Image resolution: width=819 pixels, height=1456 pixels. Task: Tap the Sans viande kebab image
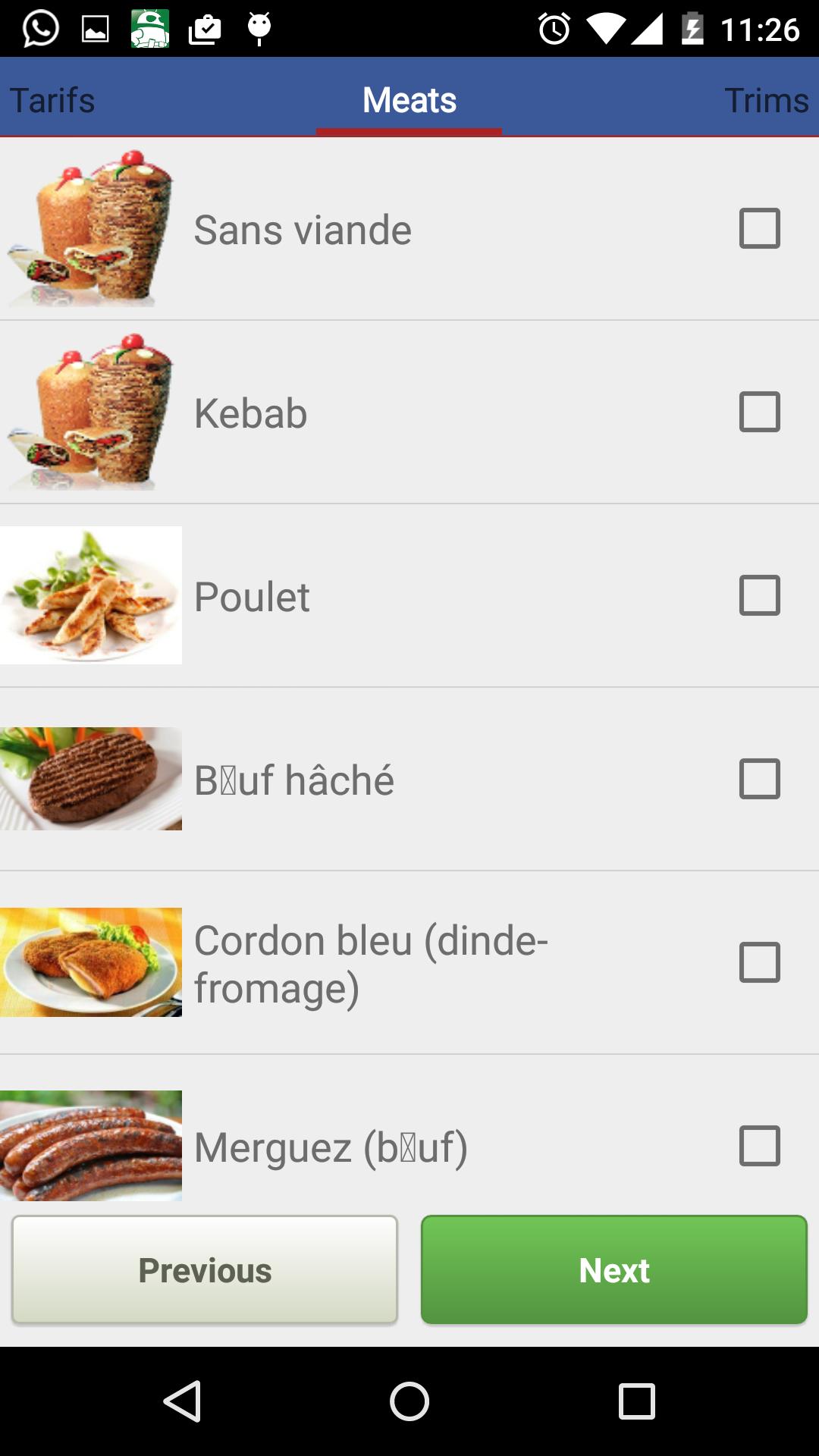coord(91,227)
